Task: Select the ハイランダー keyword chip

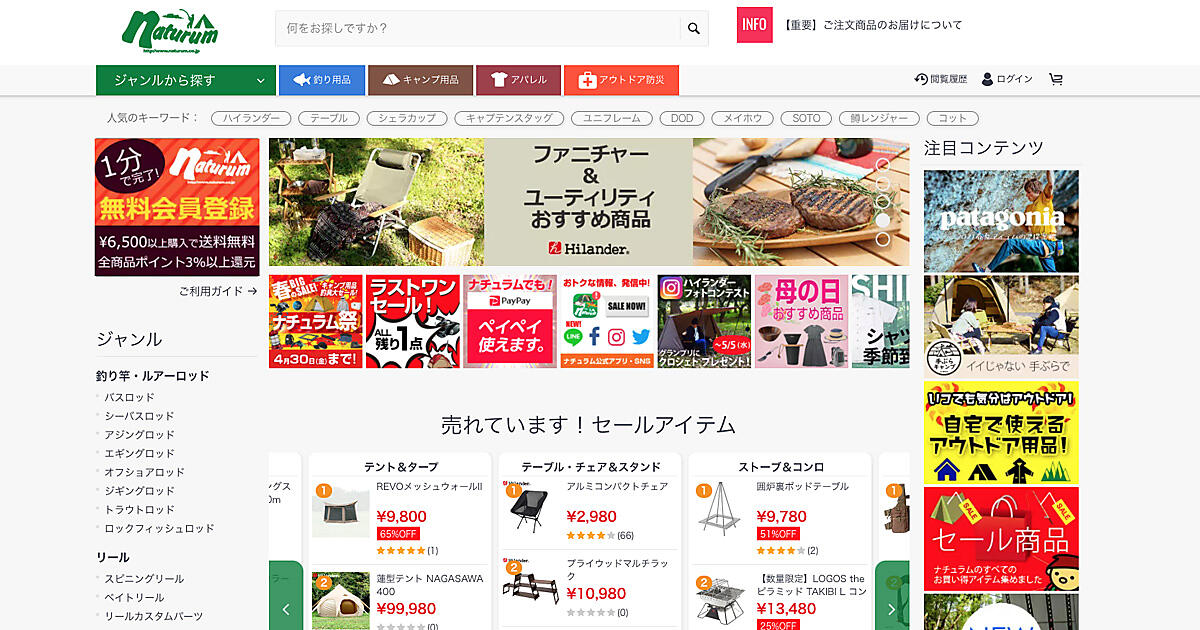Action: point(251,118)
